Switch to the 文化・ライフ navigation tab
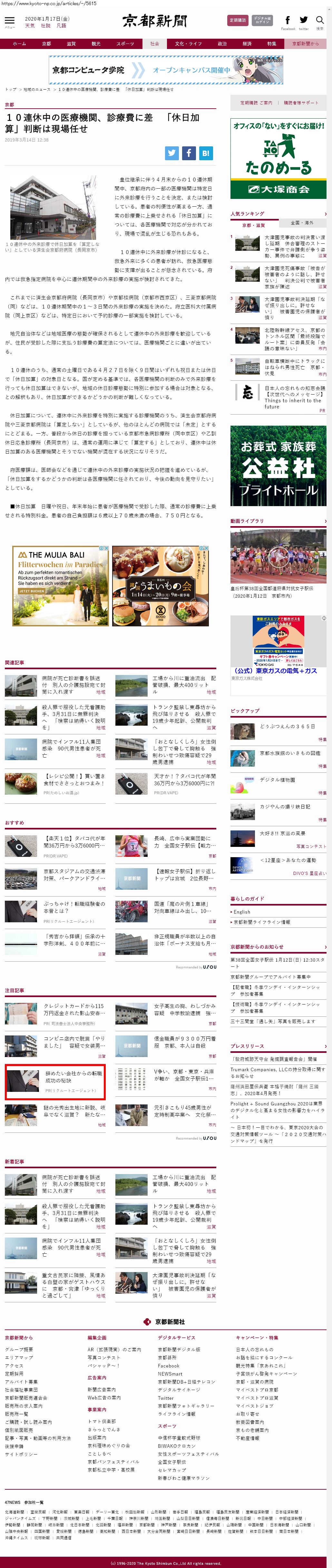The height and width of the screenshot is (1568, 332). point(188,44)
